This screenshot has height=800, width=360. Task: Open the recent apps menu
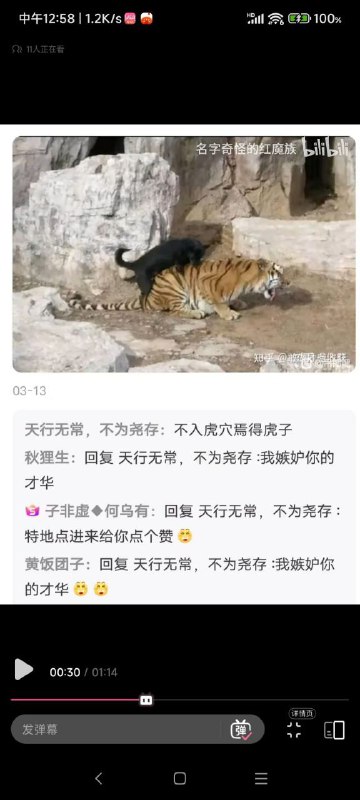261,778
